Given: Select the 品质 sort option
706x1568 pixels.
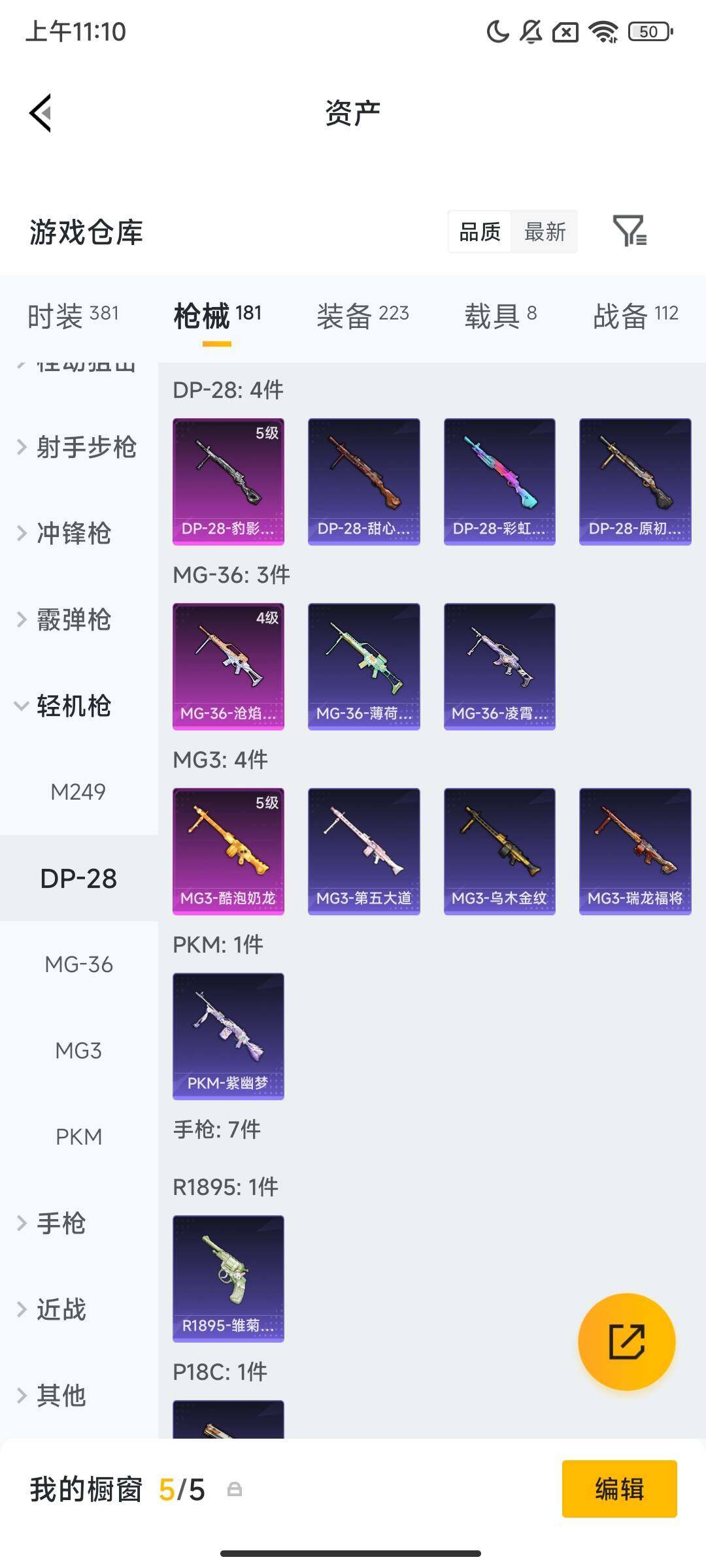Looking at the screenshot, I should click(x=480, y=232).
